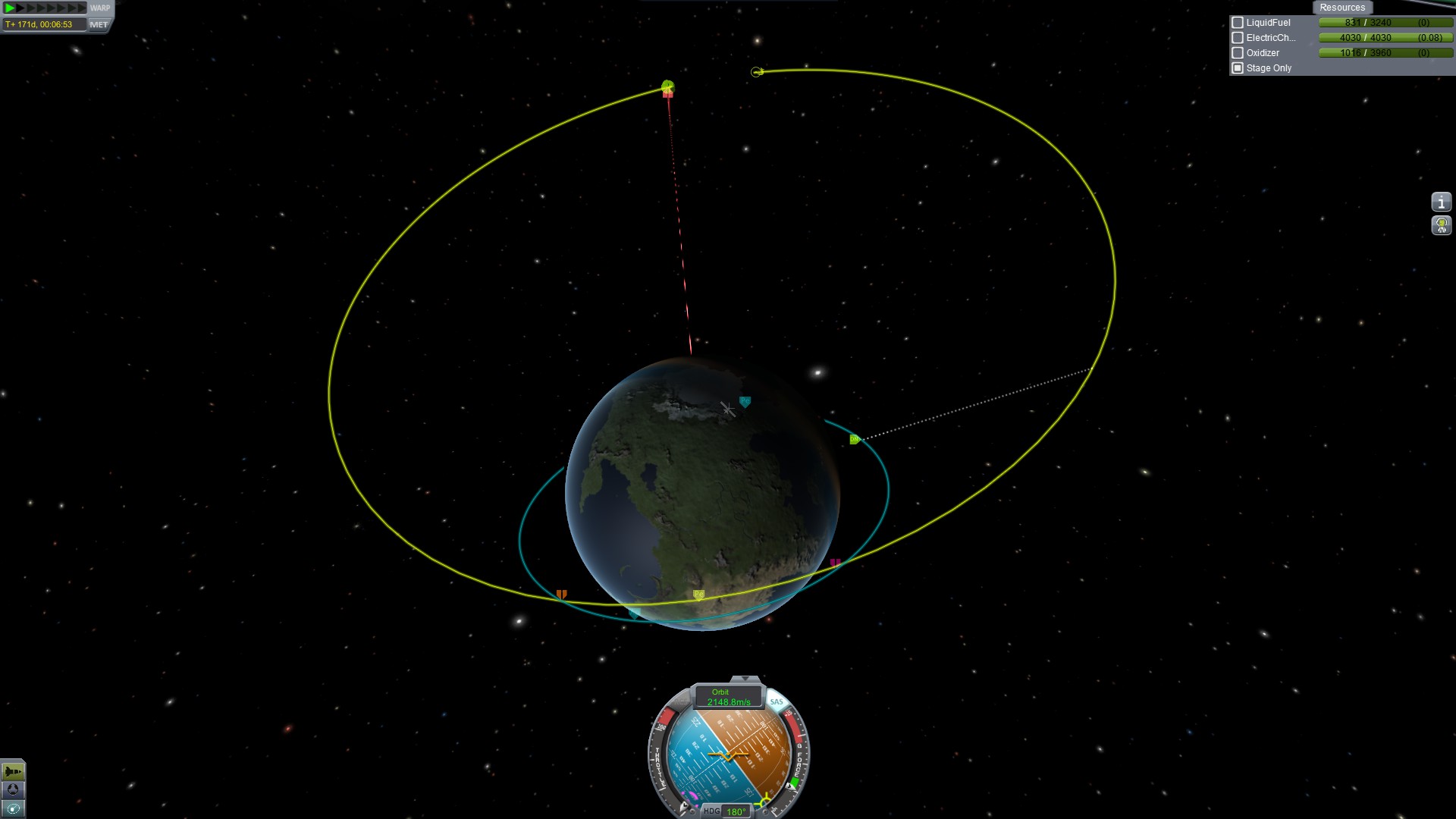The width and height of the screenshot is (1456, 819).
Task: Increase time warp to the second arrow
Action: click(x=21, y=8)
